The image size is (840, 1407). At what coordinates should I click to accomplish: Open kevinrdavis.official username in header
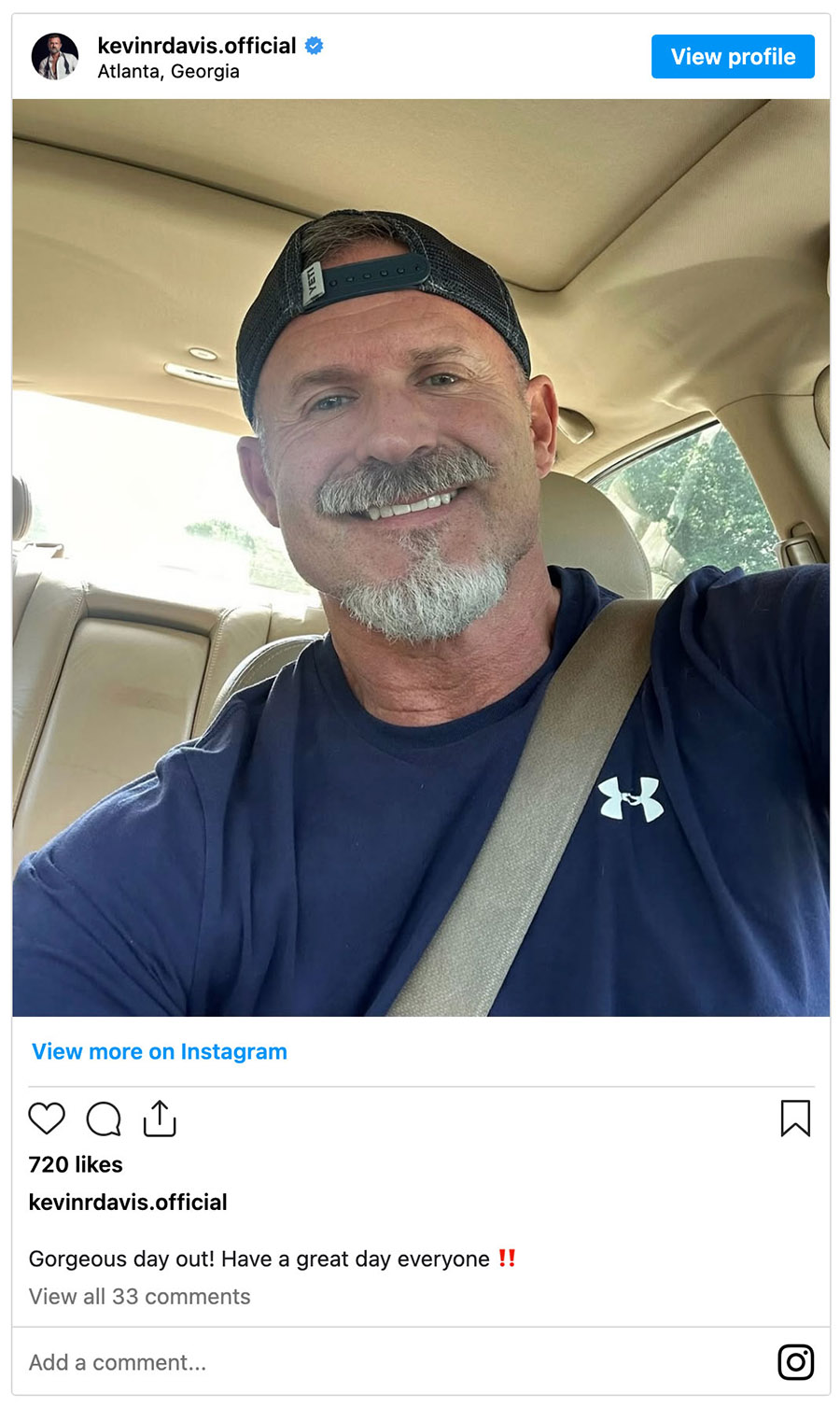click(x=197, y=46)
